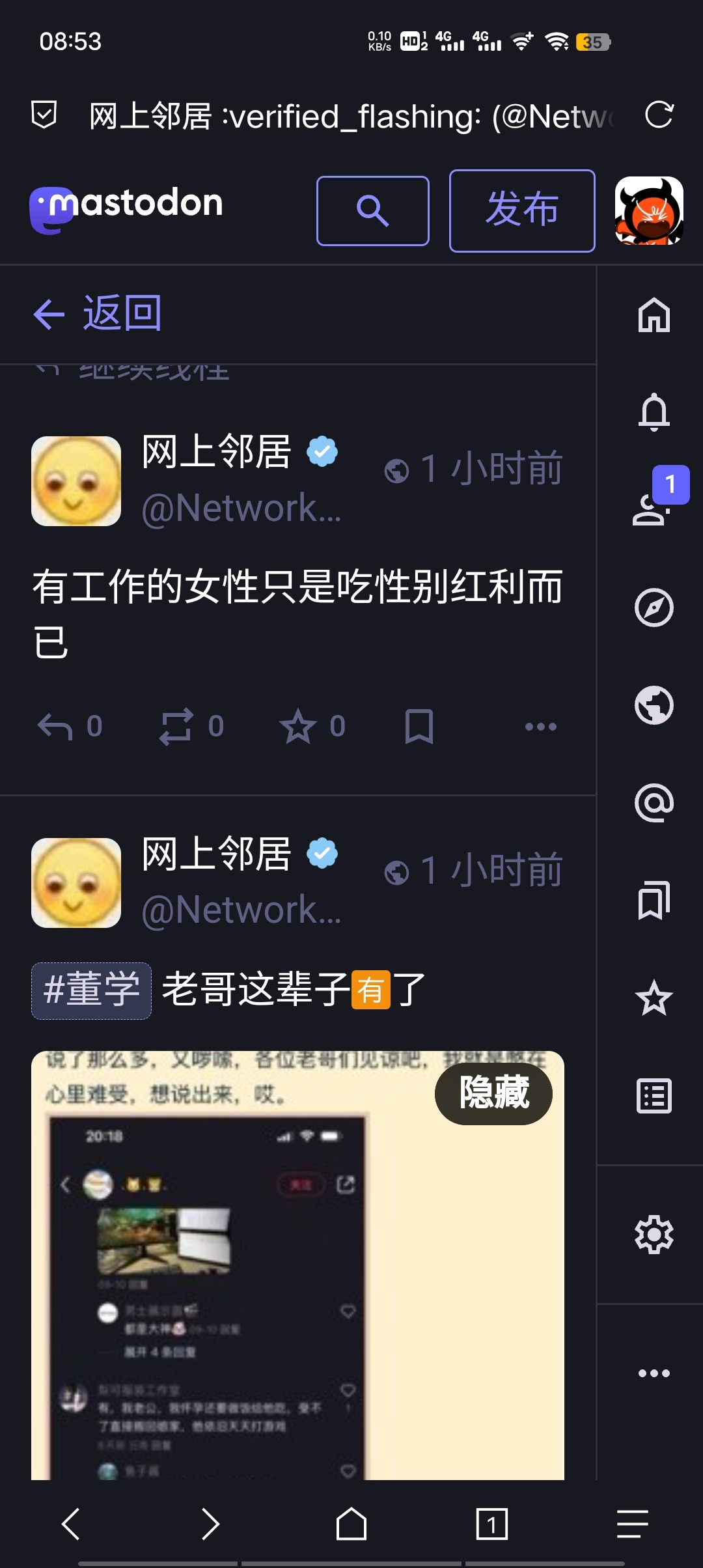
Task: Open preferences gear icon
Action: coord(654,1235)
